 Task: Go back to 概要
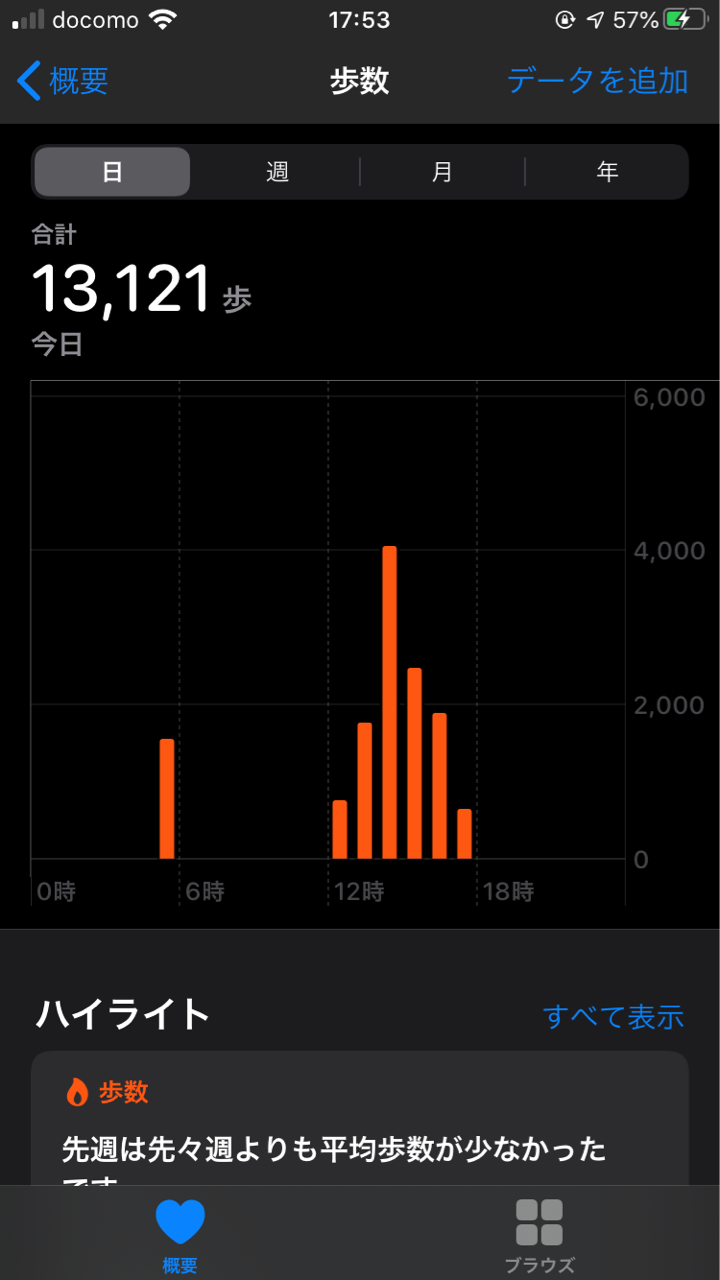pos(63,81)
